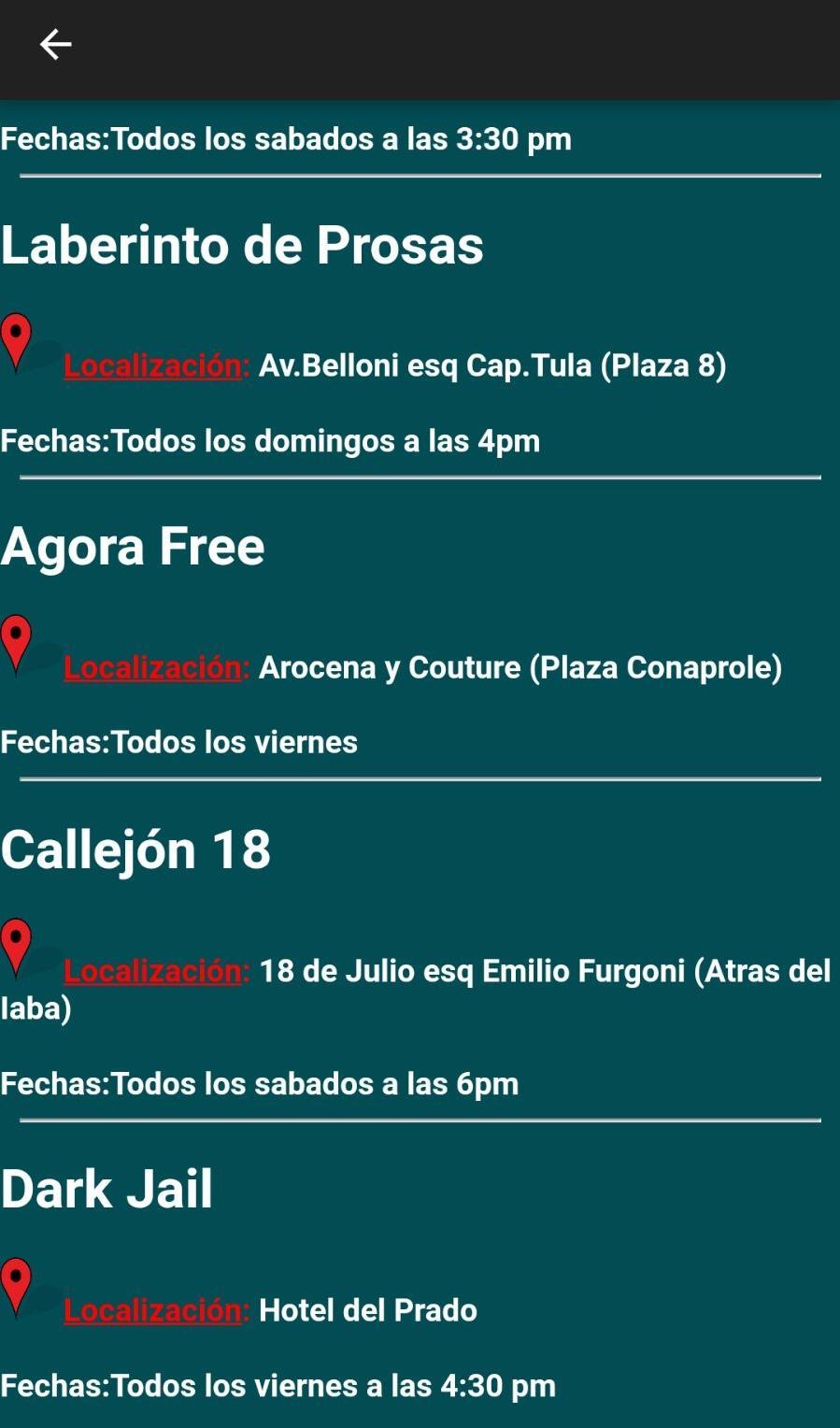Tap the back arrow in the top bar
Viewport: 840px width, 1428px height.
(55, 43)
